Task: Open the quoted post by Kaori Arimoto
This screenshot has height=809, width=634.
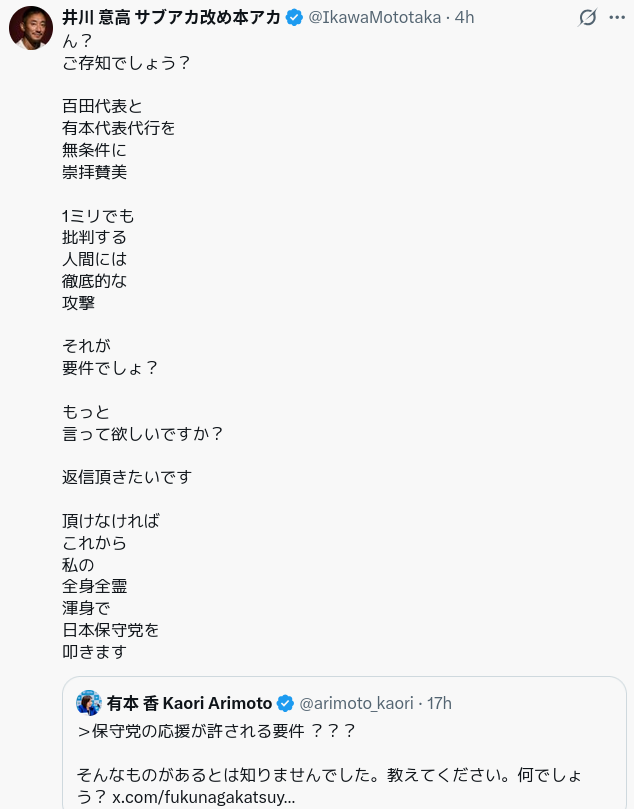Action: click(344, 742)
